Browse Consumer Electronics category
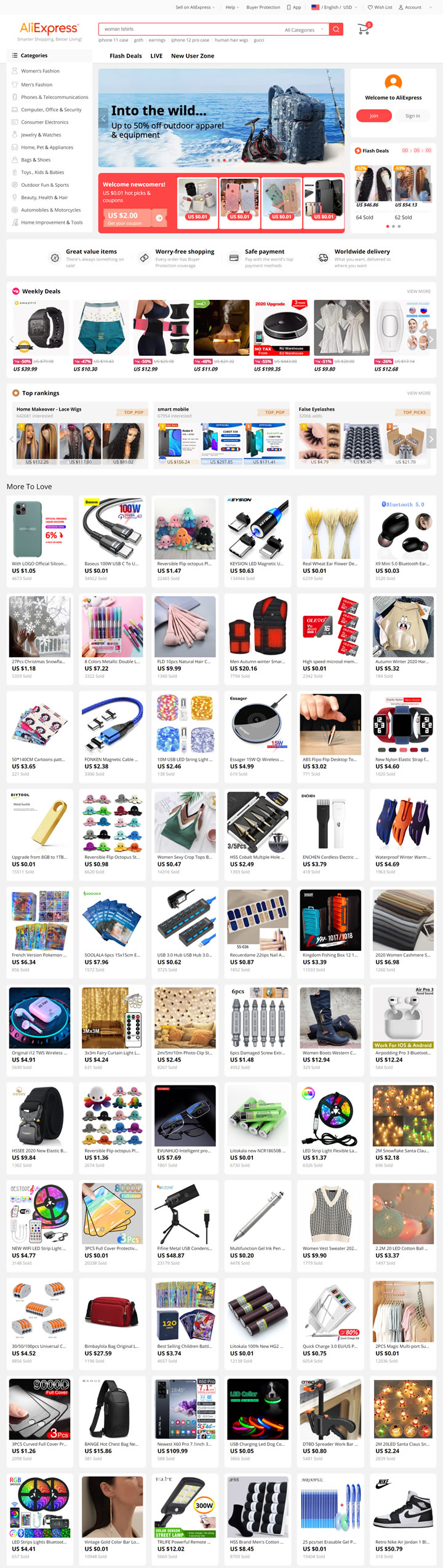Image resolution: width=443 pixels, height=1568 pixels. pyautogui.click(x=44, y=122)
